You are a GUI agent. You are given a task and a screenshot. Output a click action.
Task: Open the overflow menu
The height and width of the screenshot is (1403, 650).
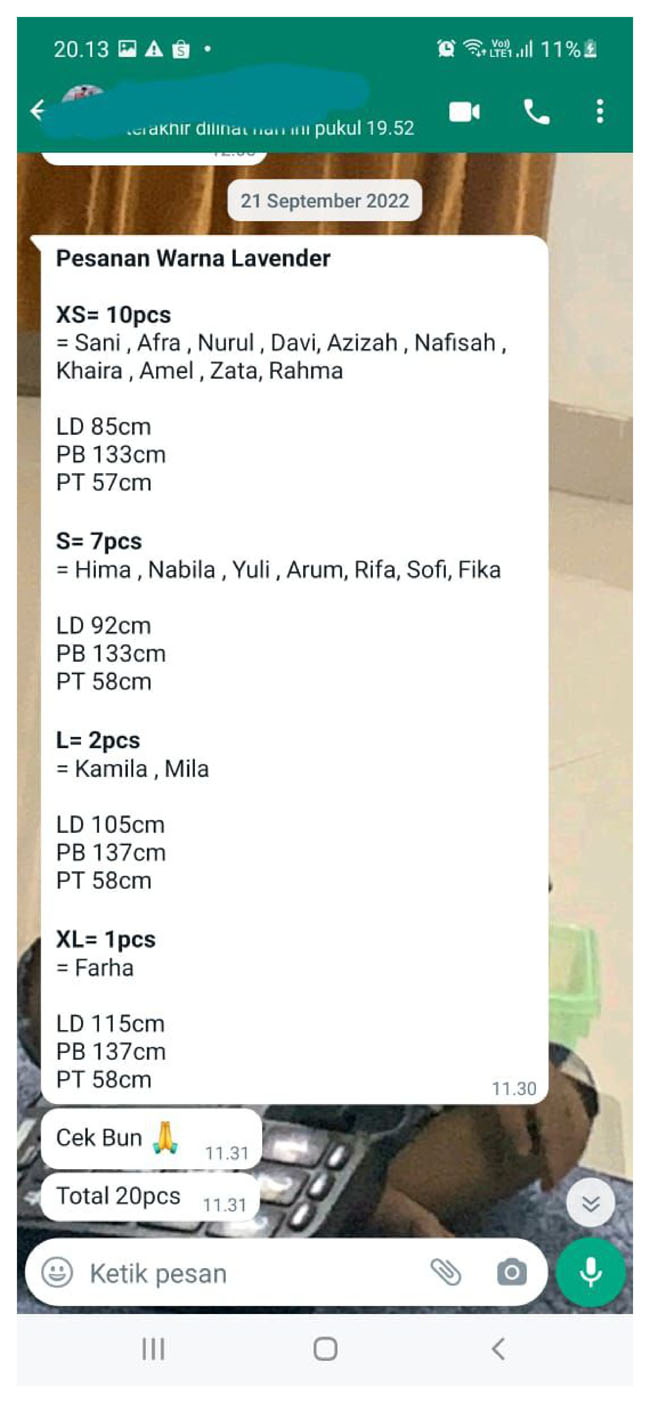(x=599, y=111)
